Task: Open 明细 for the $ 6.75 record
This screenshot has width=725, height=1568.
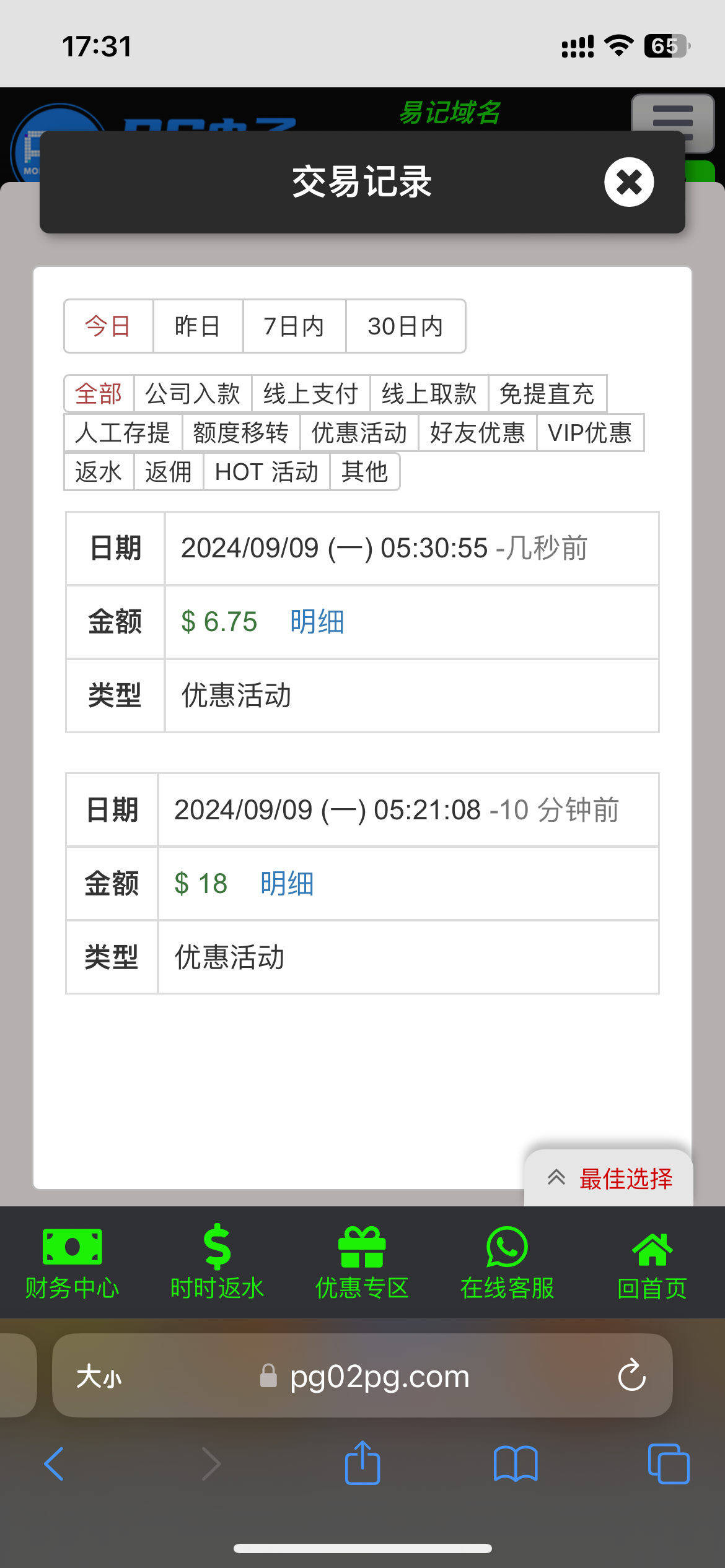Action: tap(317, 621)
